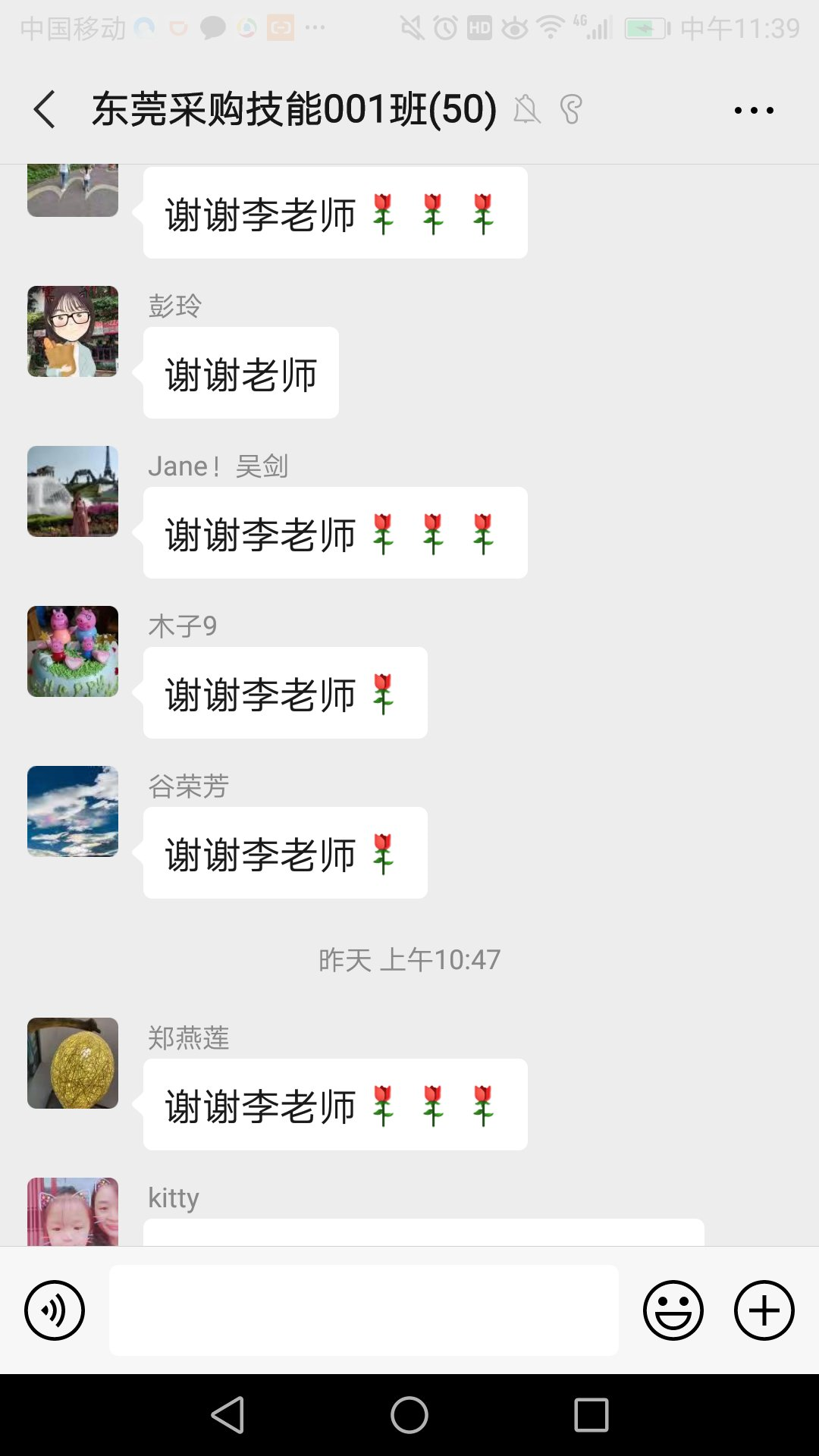The image size is (819, 1456).
Task: View Jane! 吴剑's avatar profile
Action: [x=73, y=491]
